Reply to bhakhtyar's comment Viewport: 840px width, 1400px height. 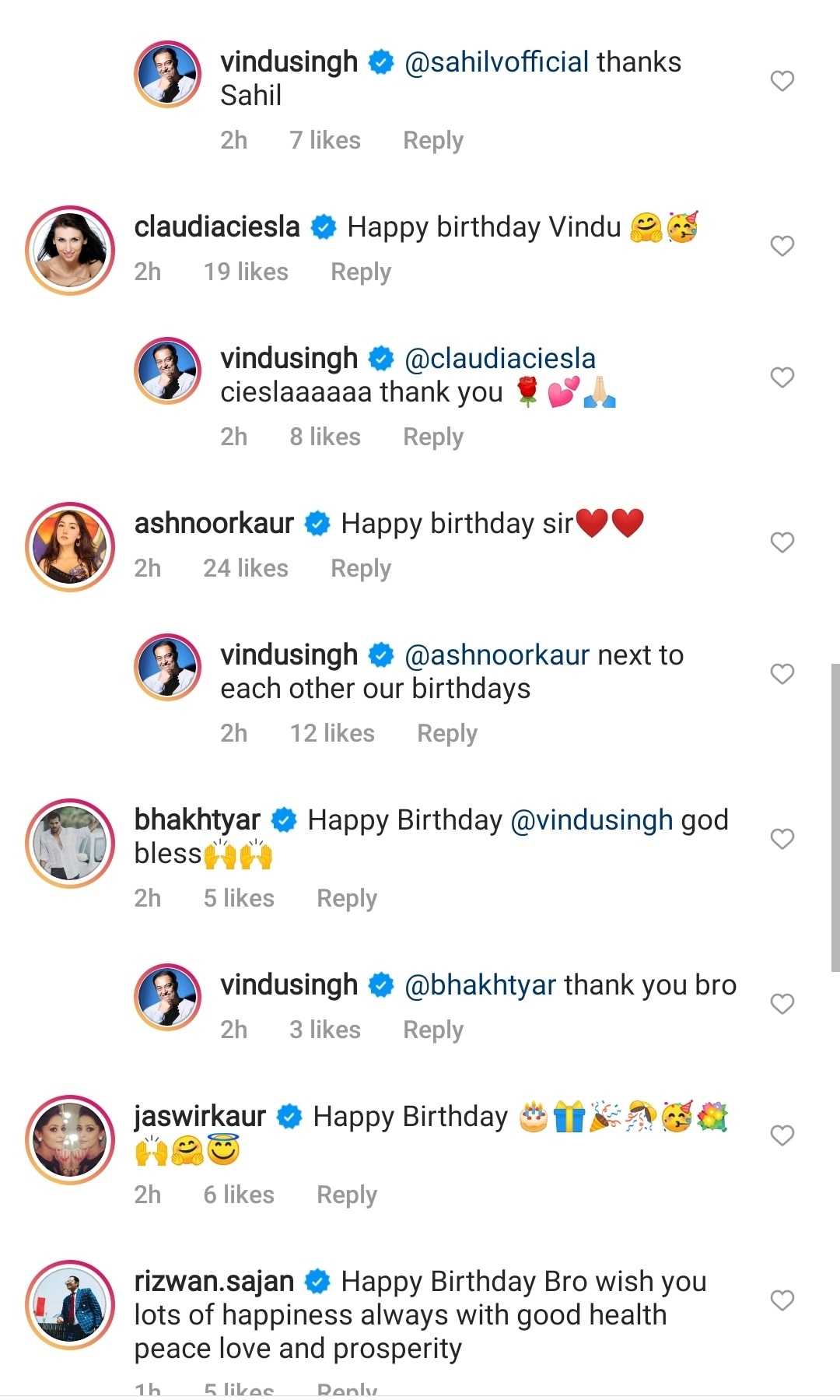[x=346, y=898]
